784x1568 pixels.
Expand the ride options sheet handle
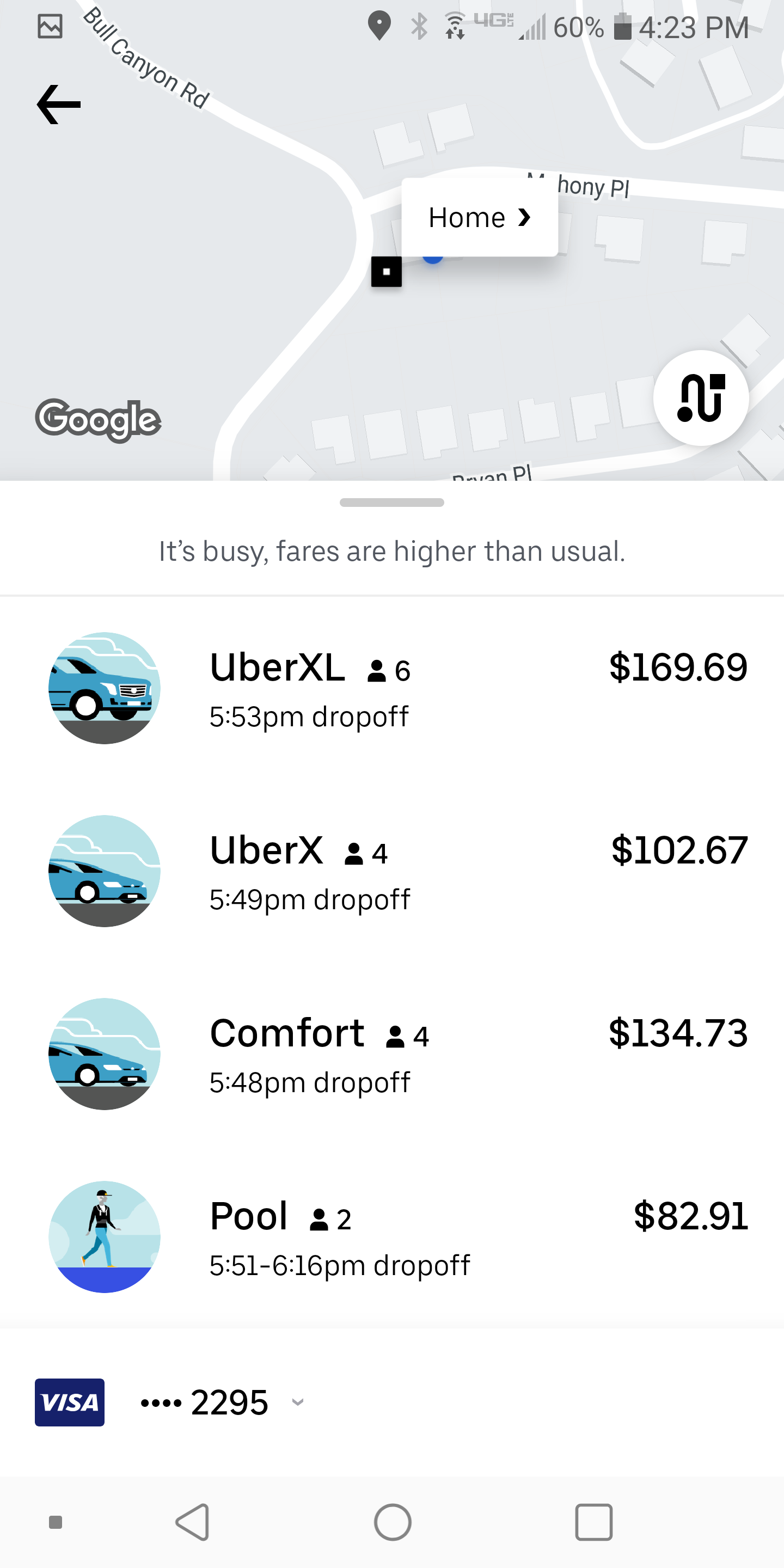(x=392, y=503)
